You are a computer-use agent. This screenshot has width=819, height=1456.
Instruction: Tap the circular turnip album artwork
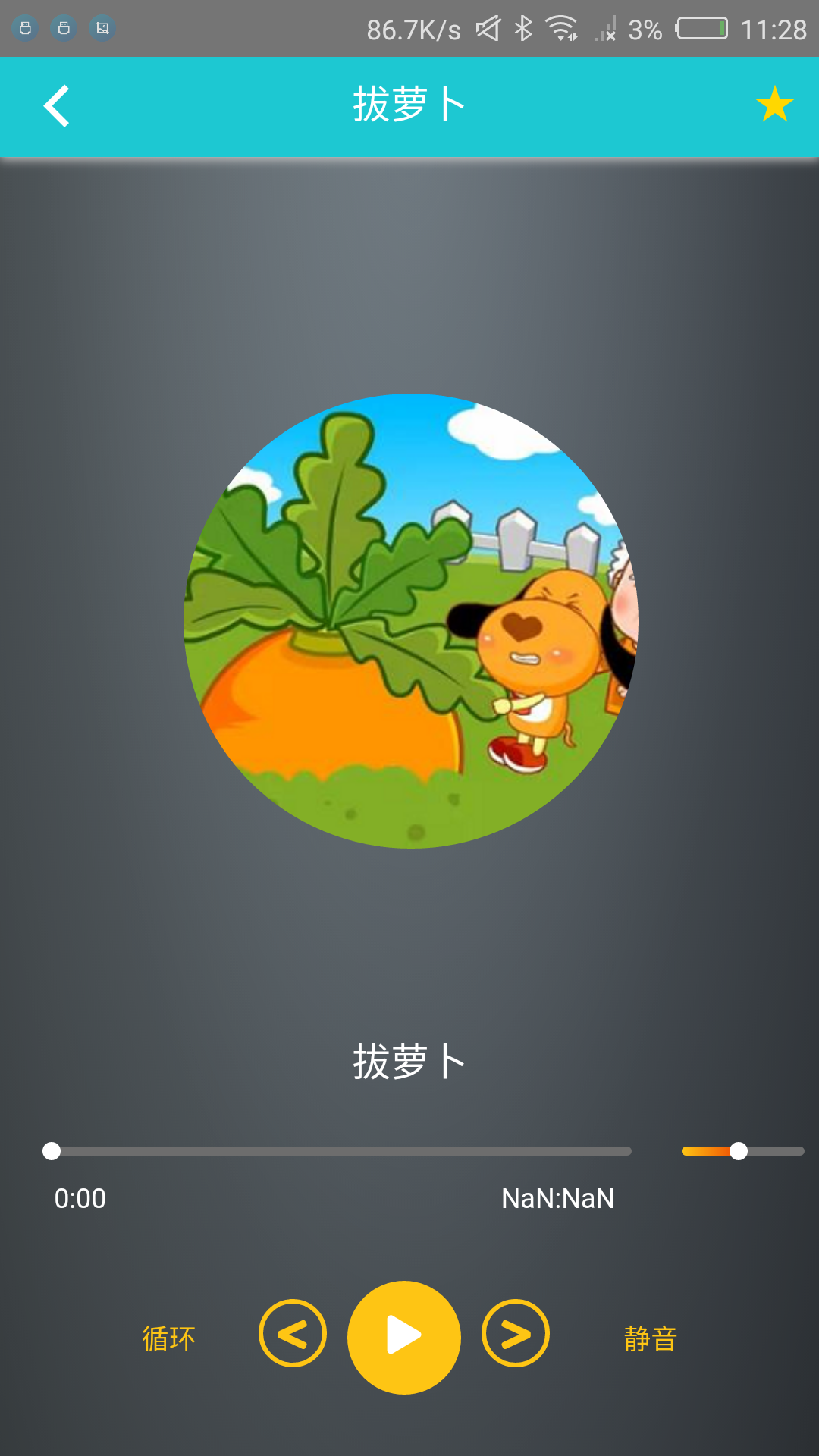tap(409, 620)
